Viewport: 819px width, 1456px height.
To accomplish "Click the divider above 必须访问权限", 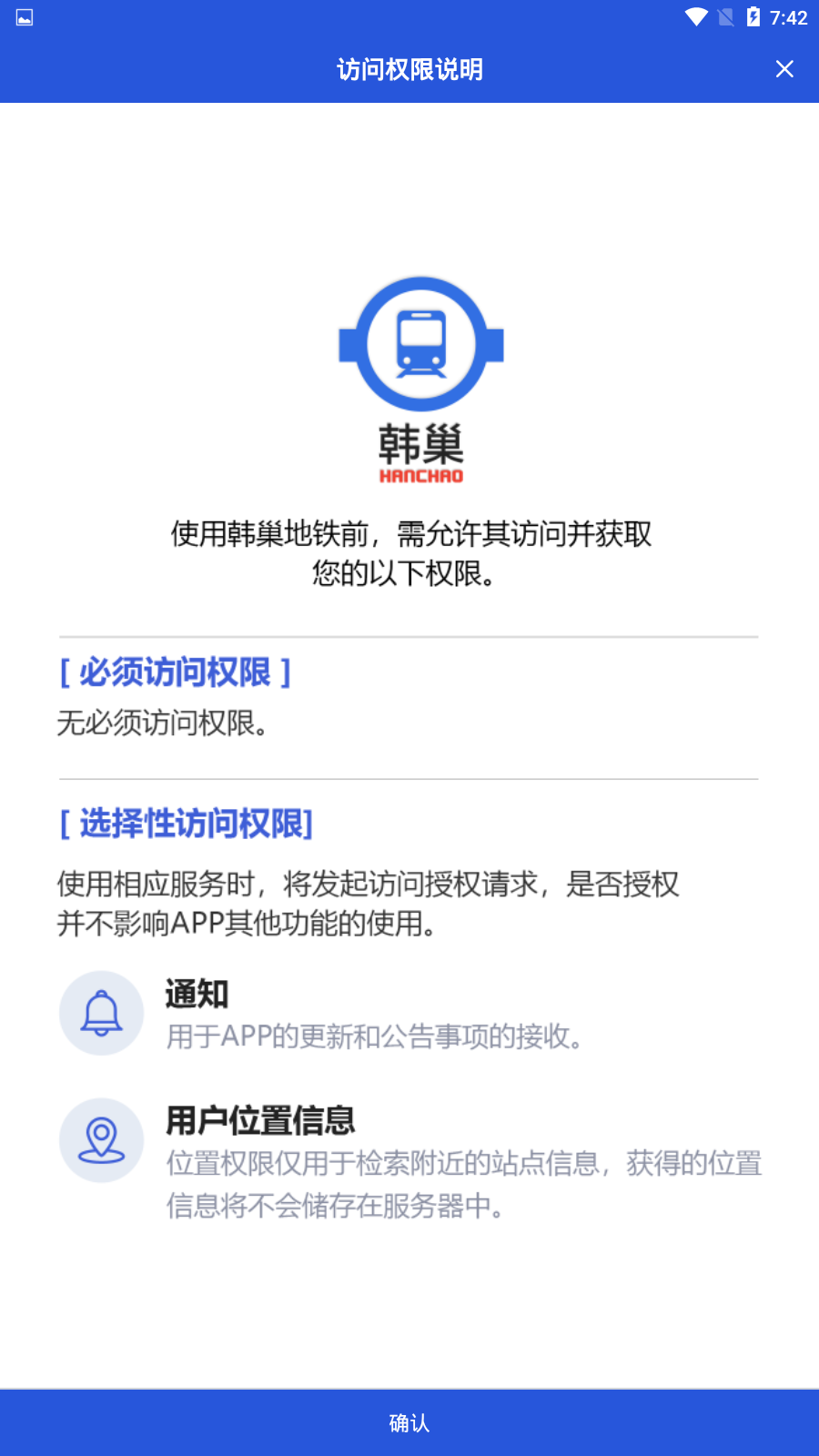I will point(409,635).
